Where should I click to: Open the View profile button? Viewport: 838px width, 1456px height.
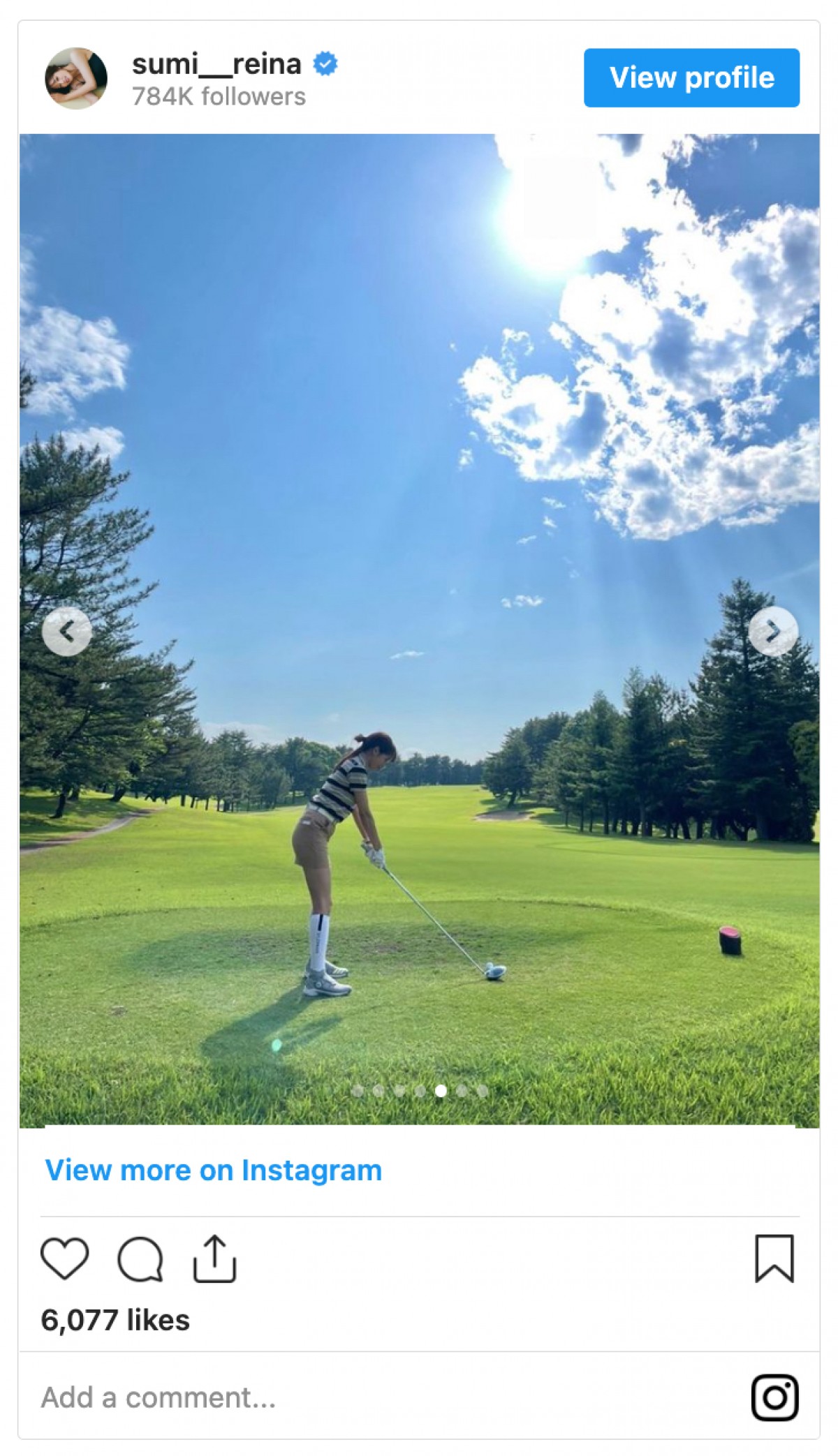pyautogui.click(x=691, y=77)
